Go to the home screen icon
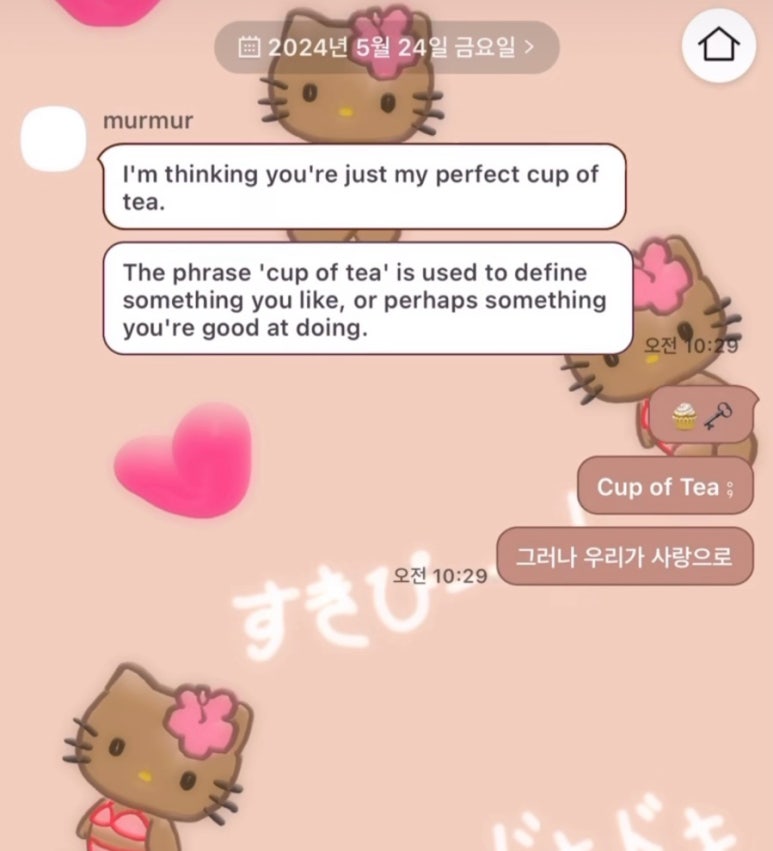 point(719,46)
